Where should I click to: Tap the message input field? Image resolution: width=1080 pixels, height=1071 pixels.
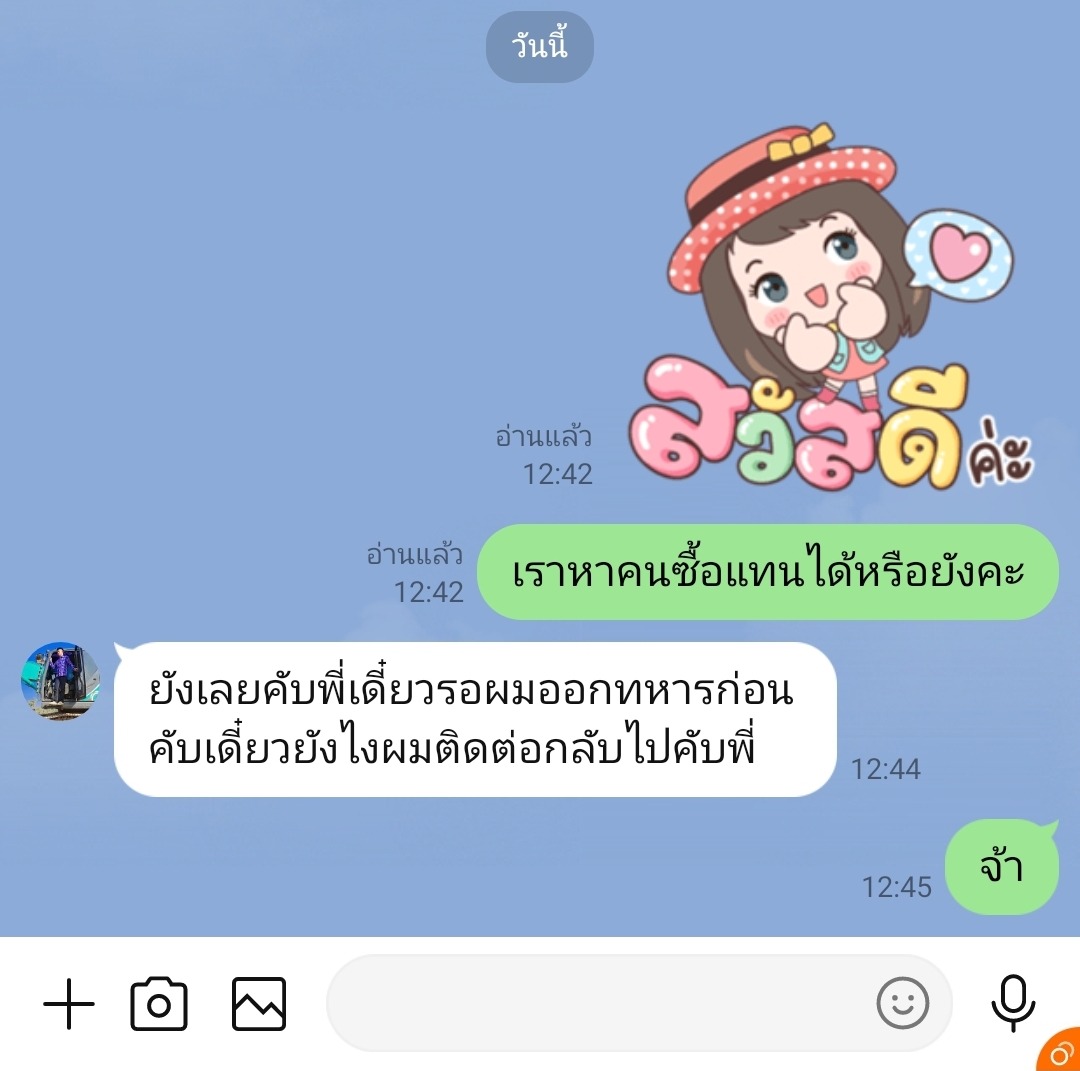[x=600, y=1003]
